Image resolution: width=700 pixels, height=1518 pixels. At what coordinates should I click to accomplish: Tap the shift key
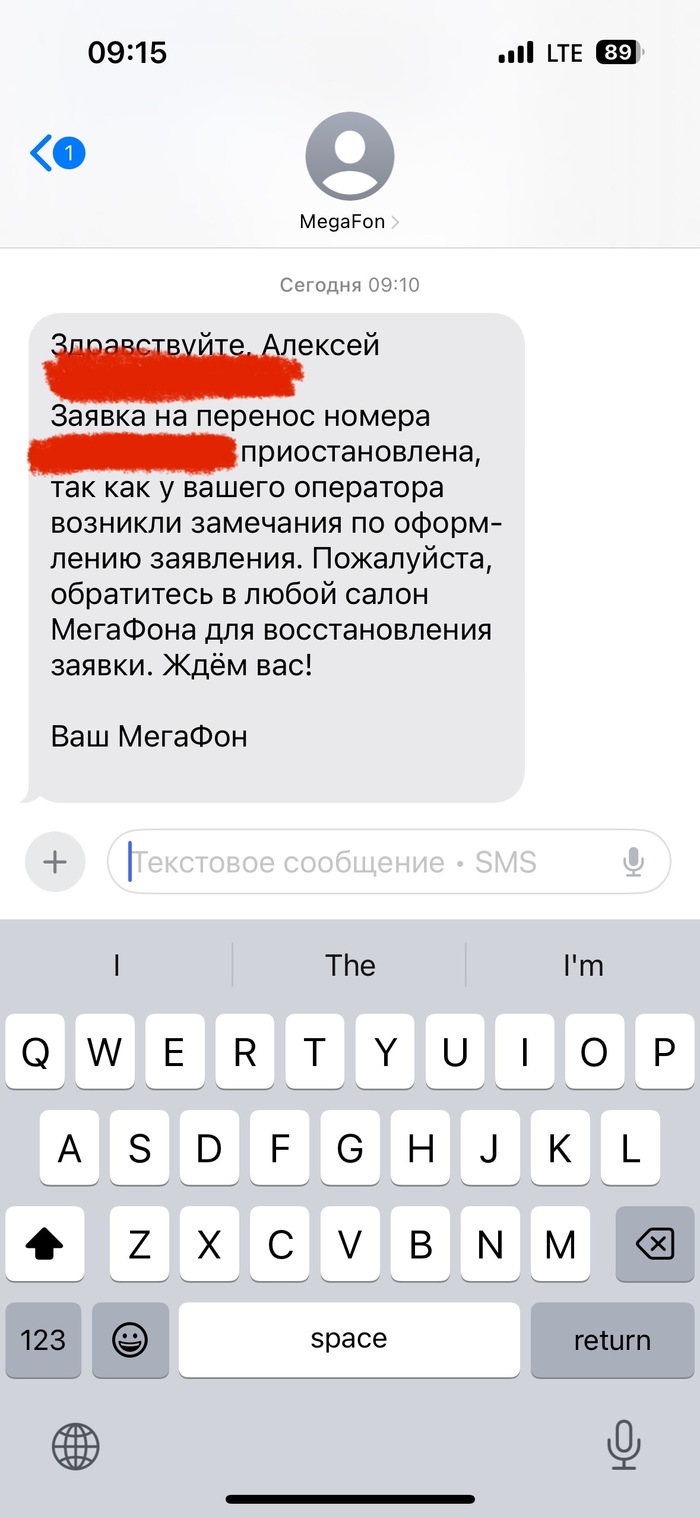tap(43, 1245)
